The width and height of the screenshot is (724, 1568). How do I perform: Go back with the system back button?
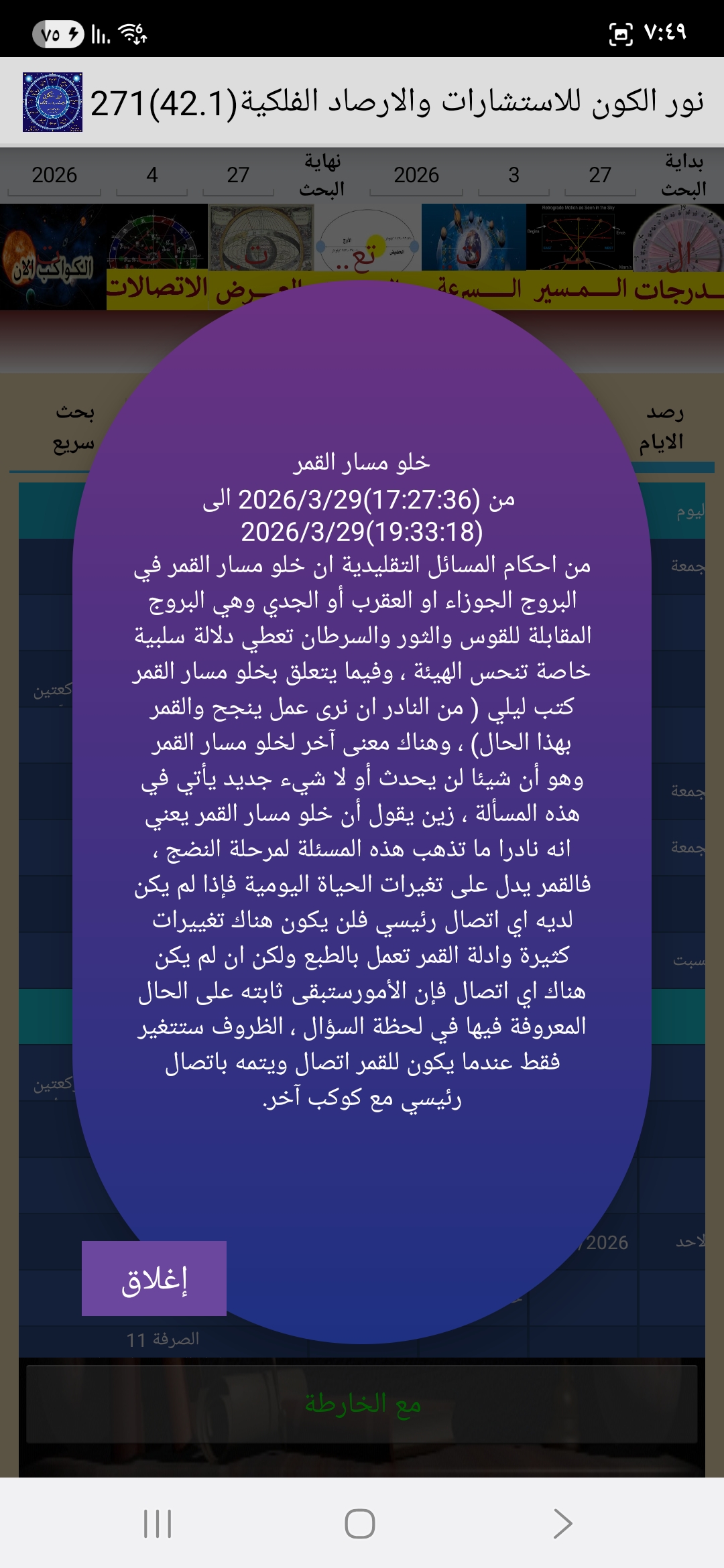pos(562,1524)
